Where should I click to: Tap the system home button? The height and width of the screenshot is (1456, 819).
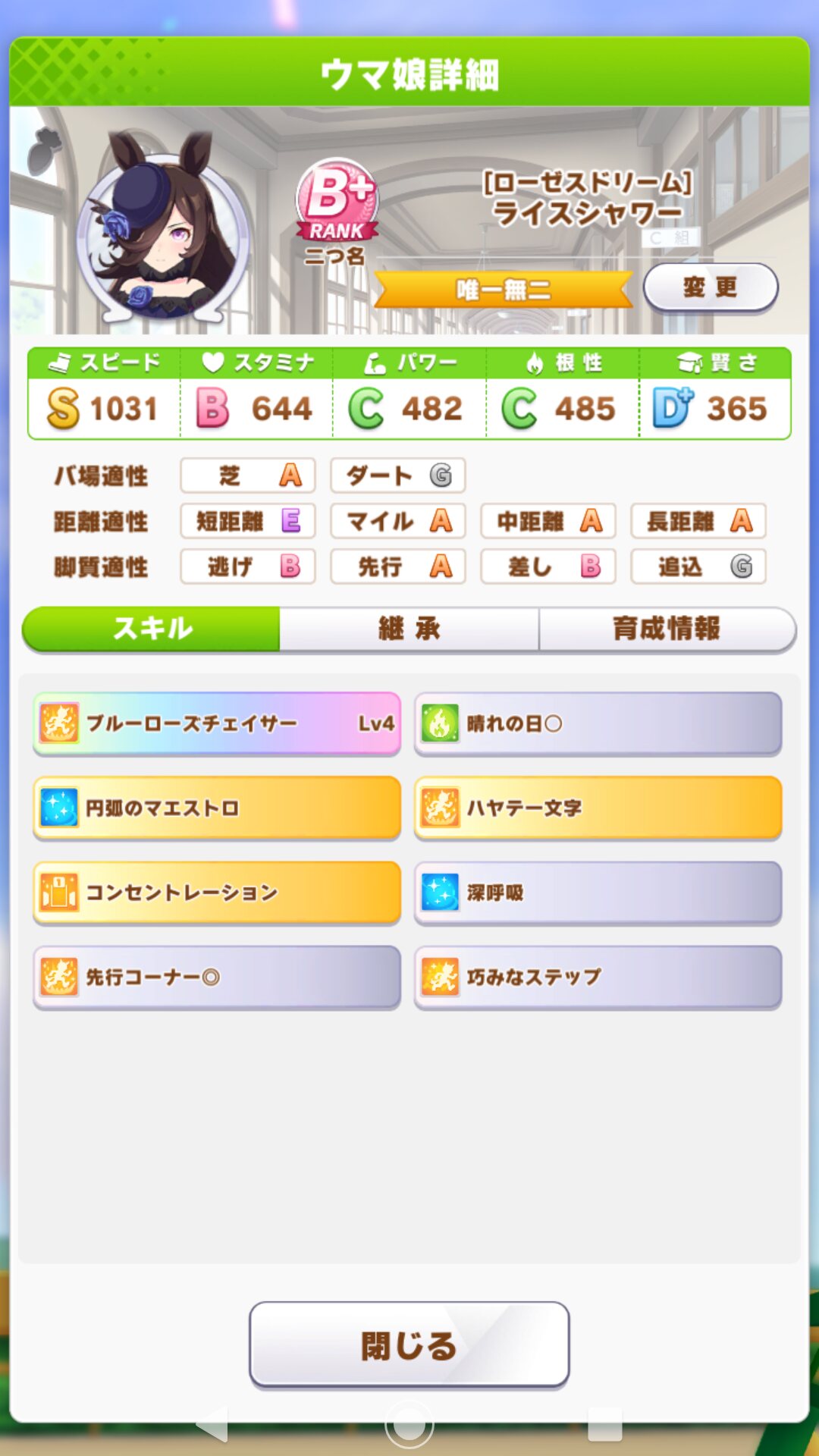pyautogui.click(x=409, y=1424)
